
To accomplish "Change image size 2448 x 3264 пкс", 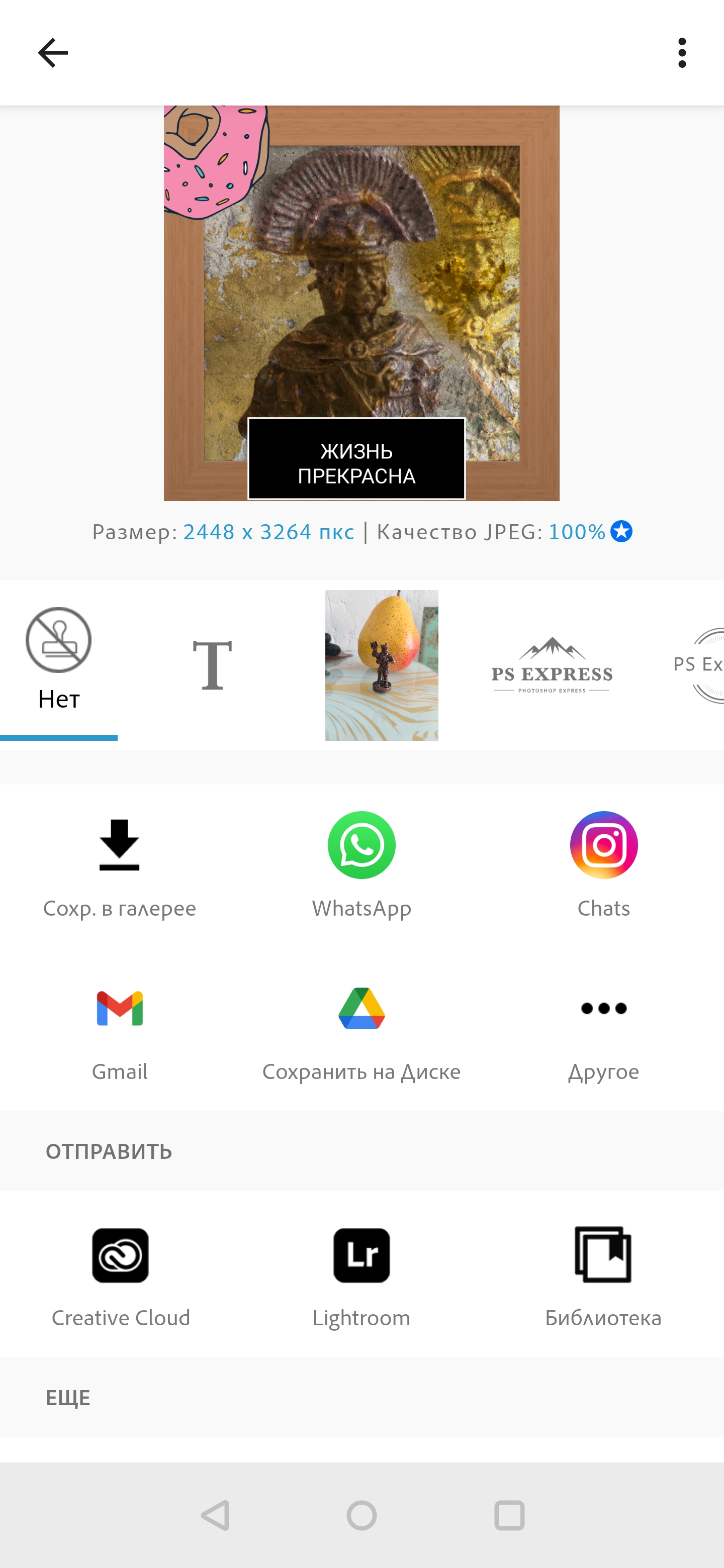I will (268, 532).
